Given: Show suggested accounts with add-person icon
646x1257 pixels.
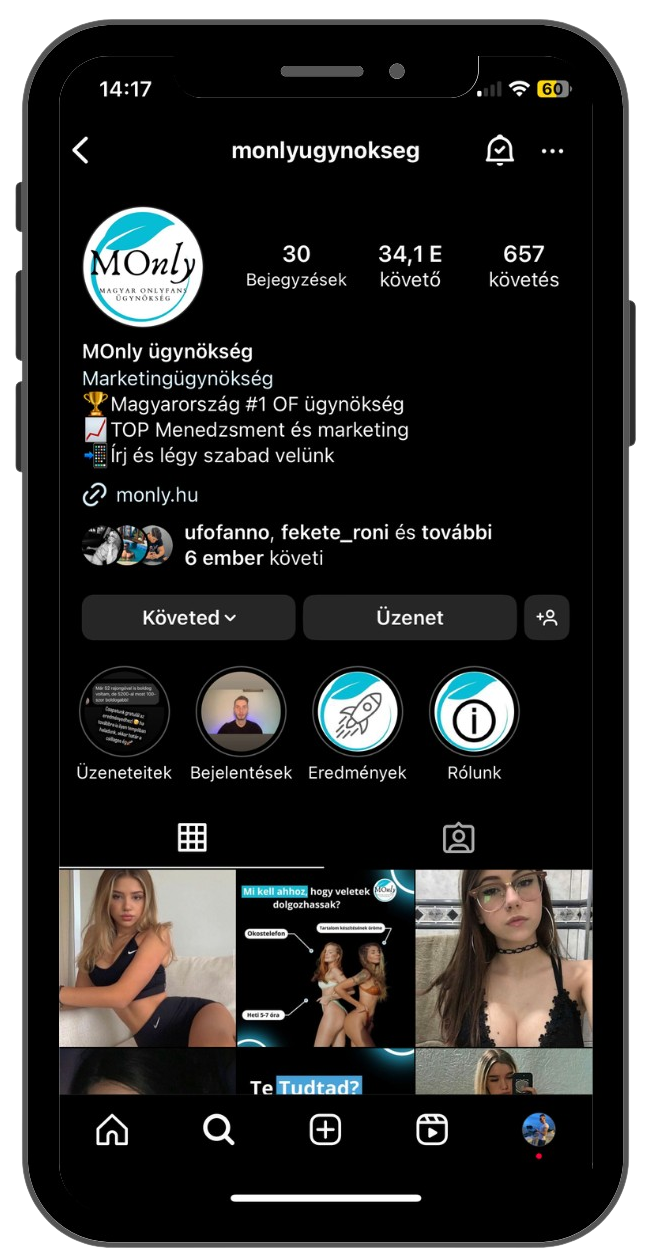Looking at the screenshot, I should point(547,618).
